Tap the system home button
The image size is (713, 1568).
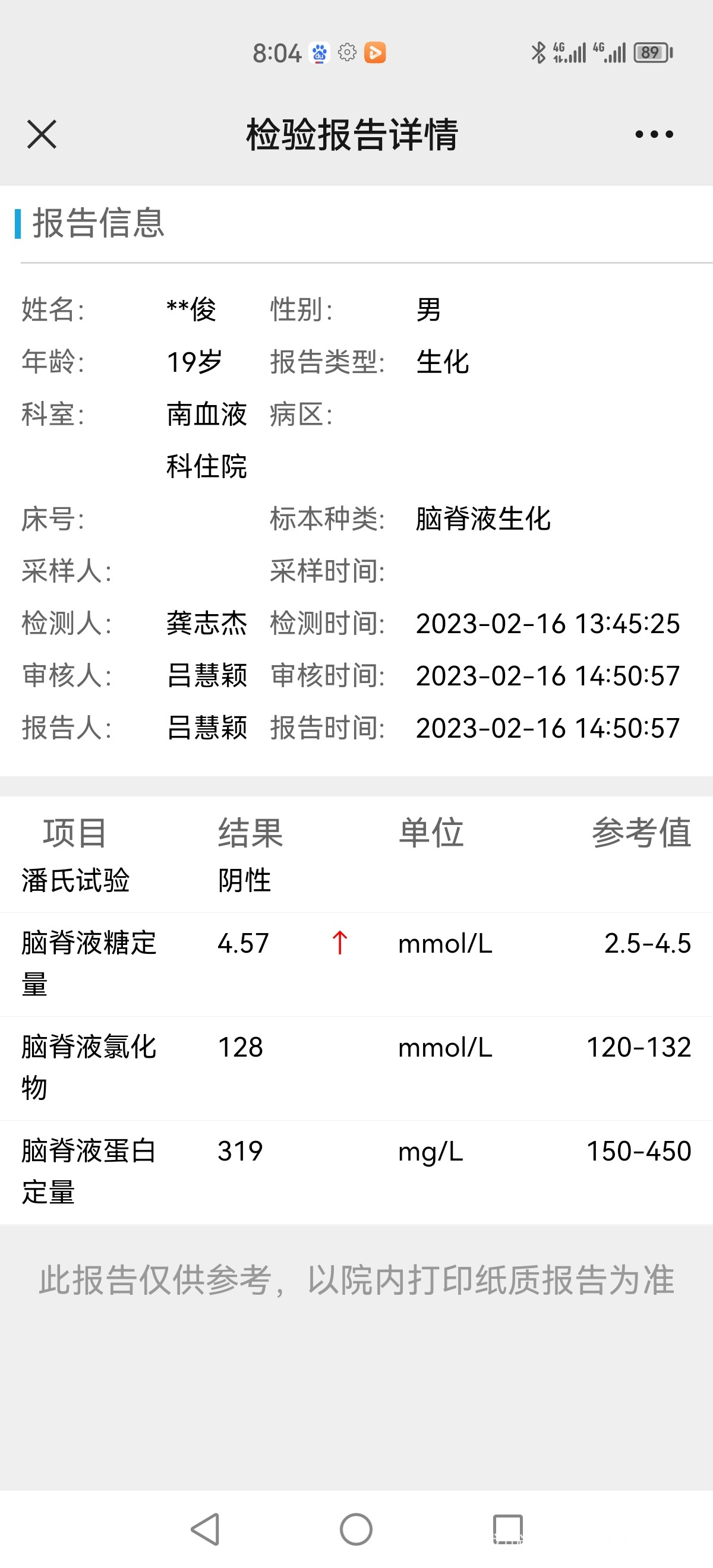tap(356, 1528)
